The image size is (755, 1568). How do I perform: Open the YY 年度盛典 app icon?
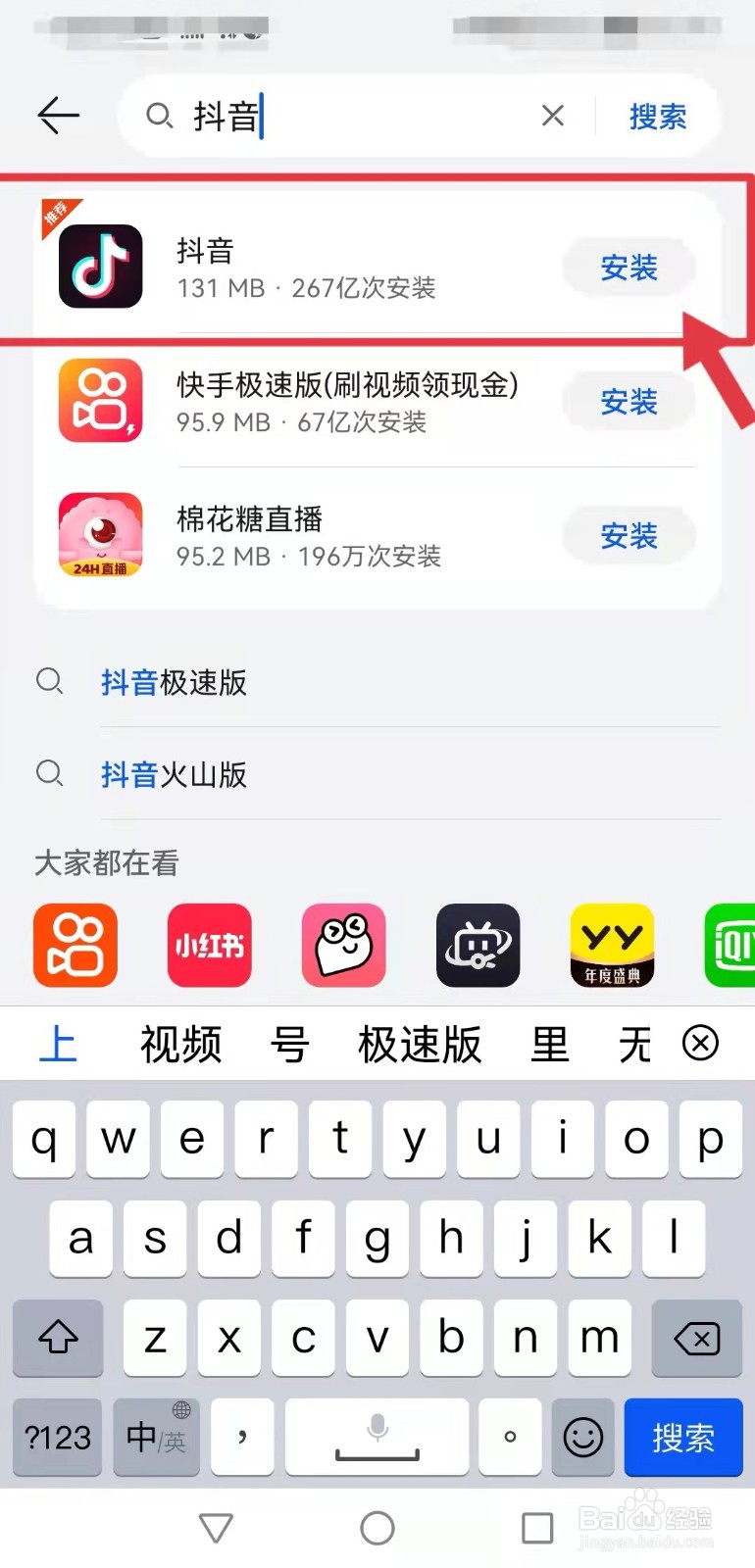pos(611,946)
